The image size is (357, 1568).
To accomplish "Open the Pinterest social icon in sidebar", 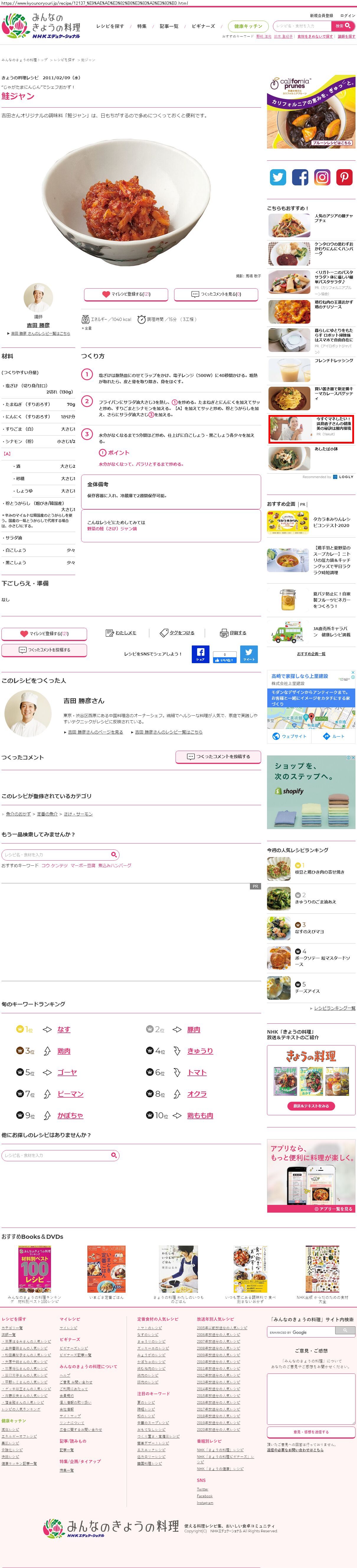I will pyautogui.click(x=344, y=177).
